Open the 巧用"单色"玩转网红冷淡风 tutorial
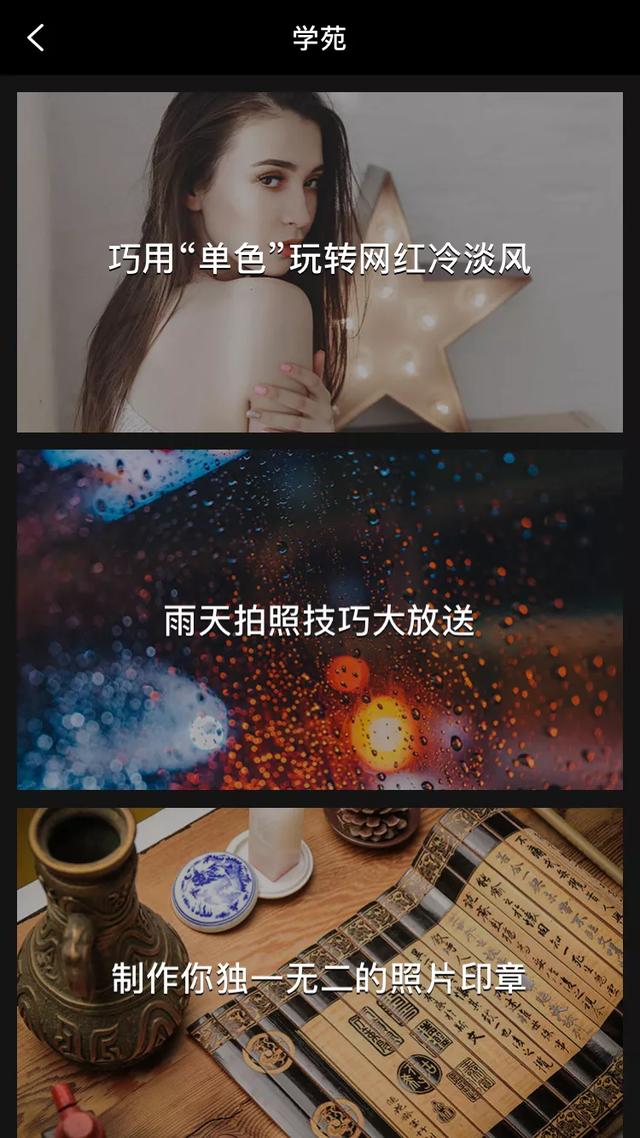Image resolution: width=640 pixels, height=1138 pixels. click(319, 262)
